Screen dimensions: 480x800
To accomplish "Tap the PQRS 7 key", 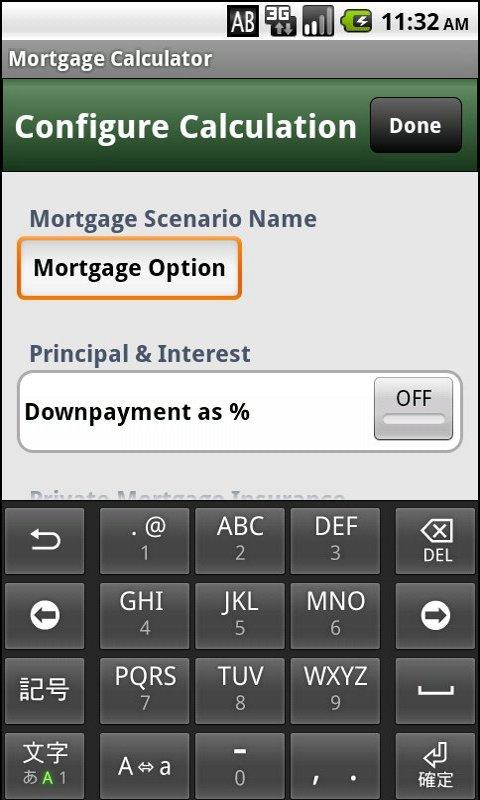I will coord(144,691).
